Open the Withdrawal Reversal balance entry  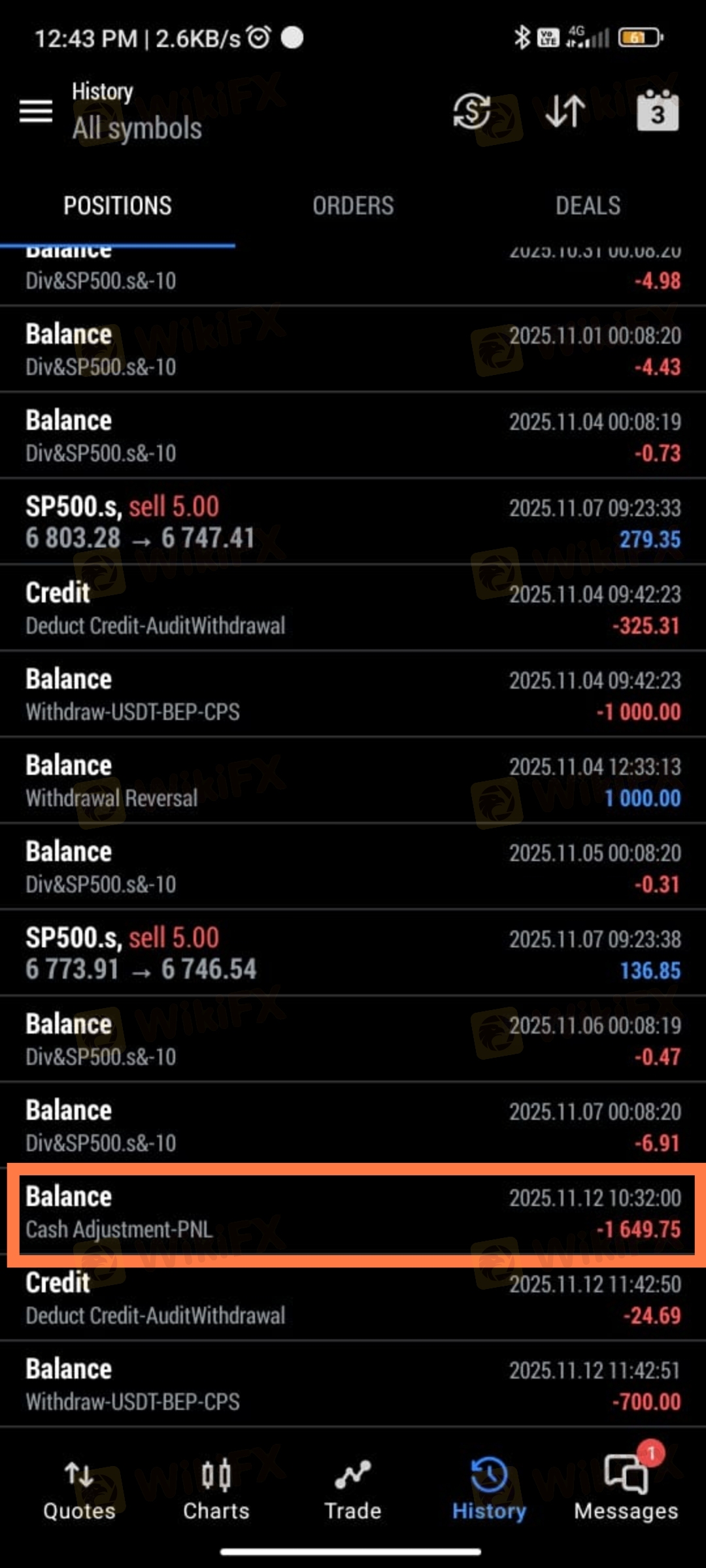click(x=353, y=781)
